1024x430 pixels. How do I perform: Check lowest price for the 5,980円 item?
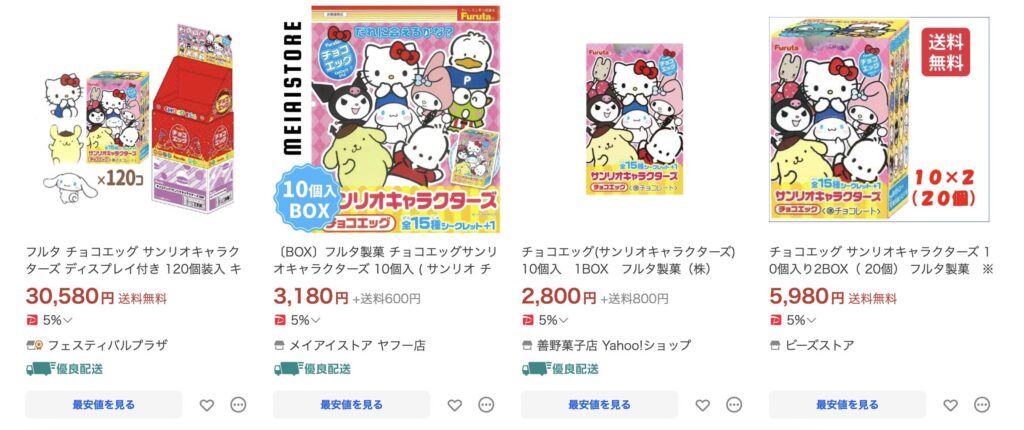pos(848,405)
